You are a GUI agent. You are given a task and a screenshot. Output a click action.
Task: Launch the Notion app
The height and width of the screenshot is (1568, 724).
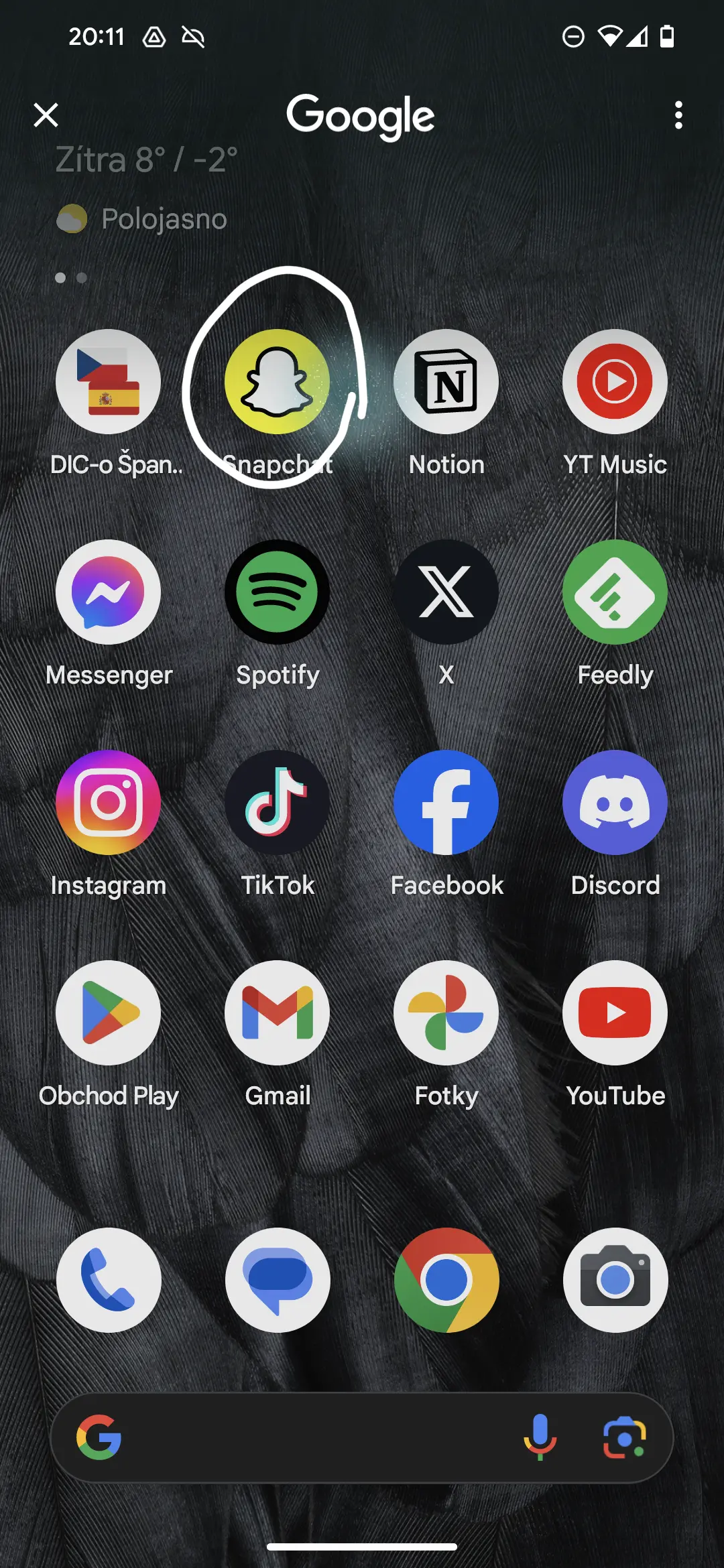tap(446, 382)
